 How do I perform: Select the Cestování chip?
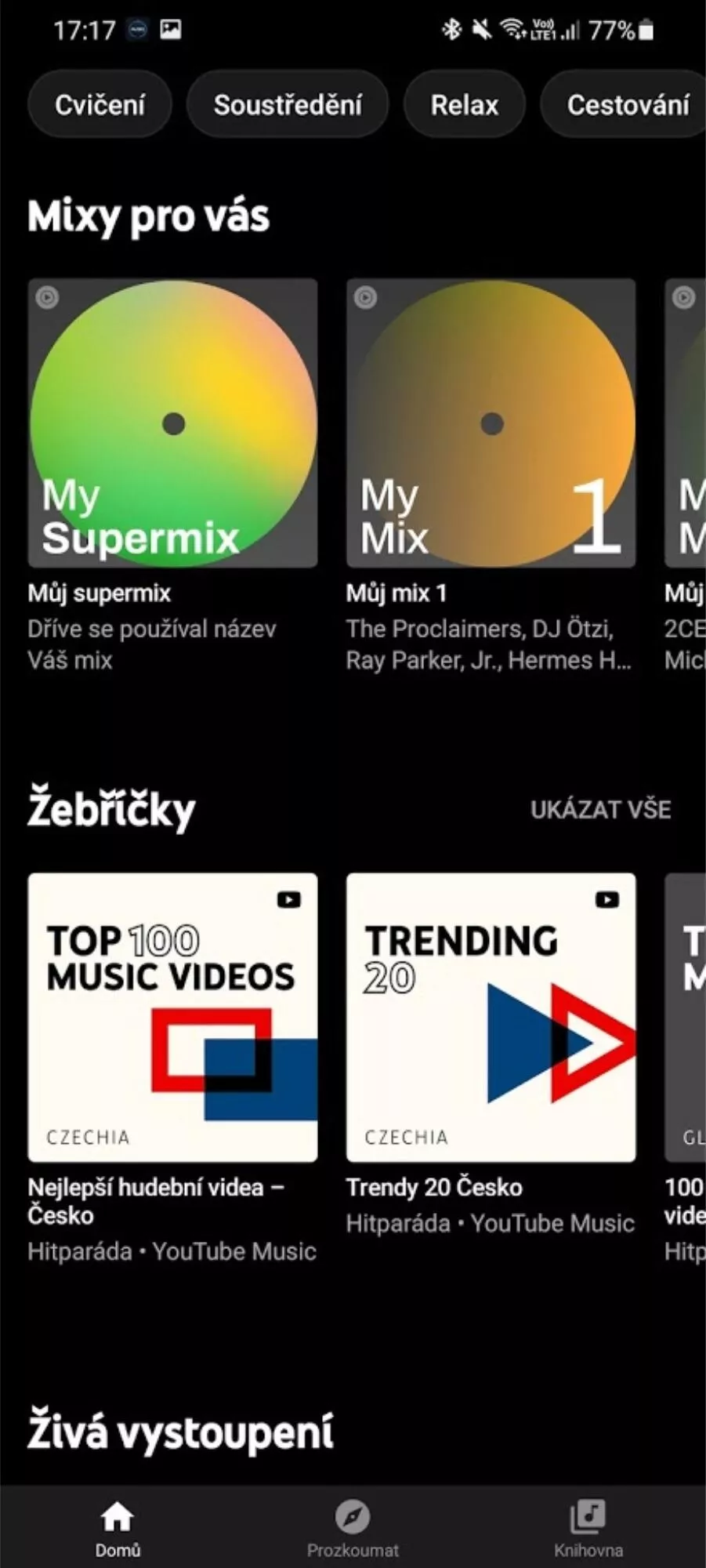pyautogui.click(x=624, y=104)
